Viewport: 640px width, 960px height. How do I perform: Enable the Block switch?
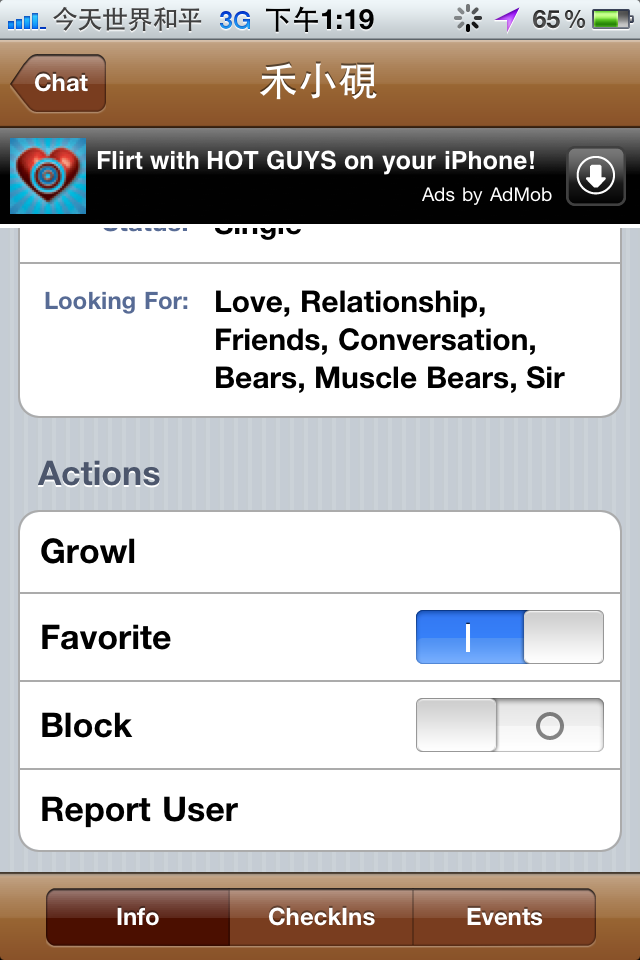pyautogui.click(x=509, y=725)
